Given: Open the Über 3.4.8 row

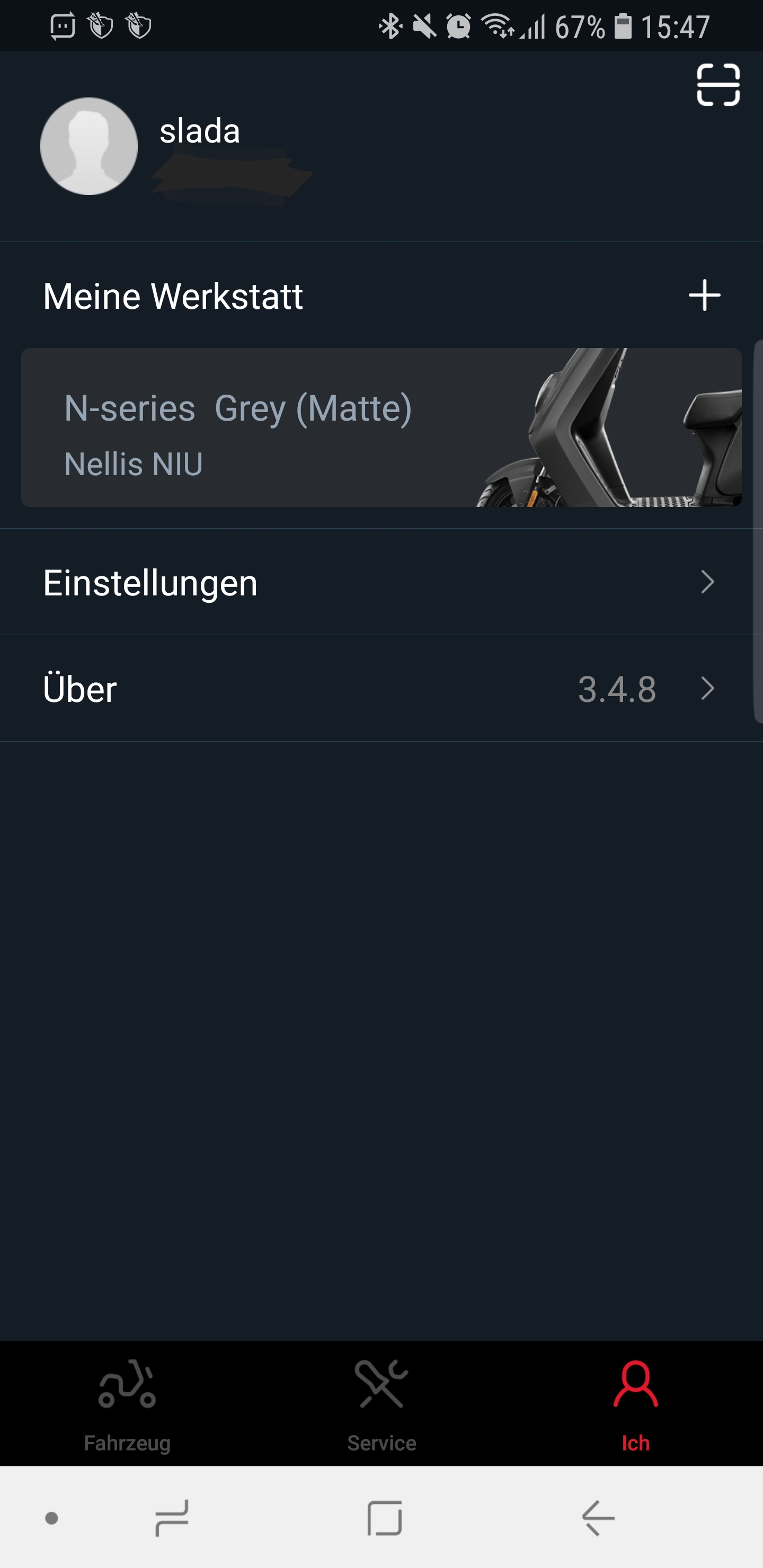Looking at the screenshot, I should tap(381, 689).
